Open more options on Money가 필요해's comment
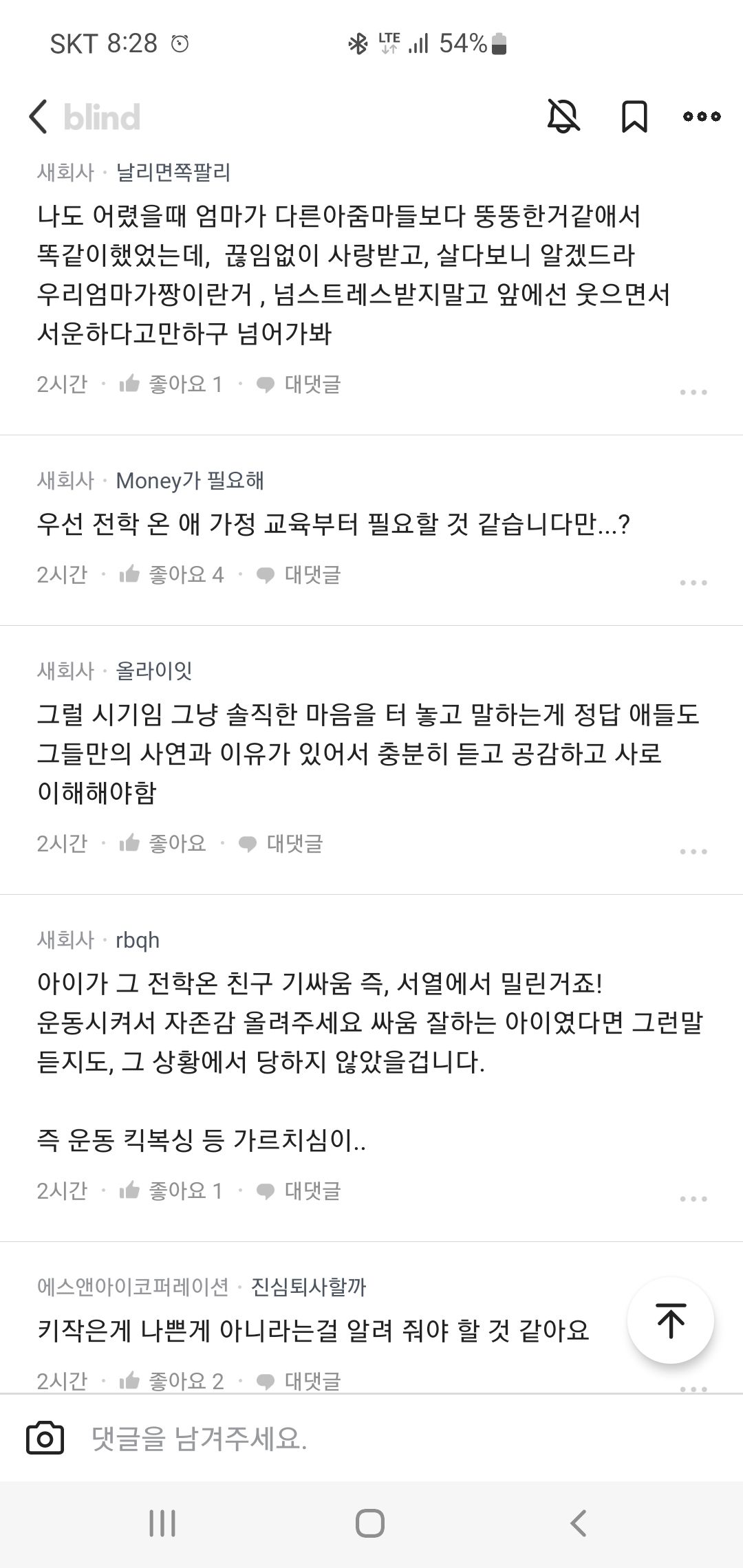This screenshot has height=1568, width=743. (x=693, y=582)
